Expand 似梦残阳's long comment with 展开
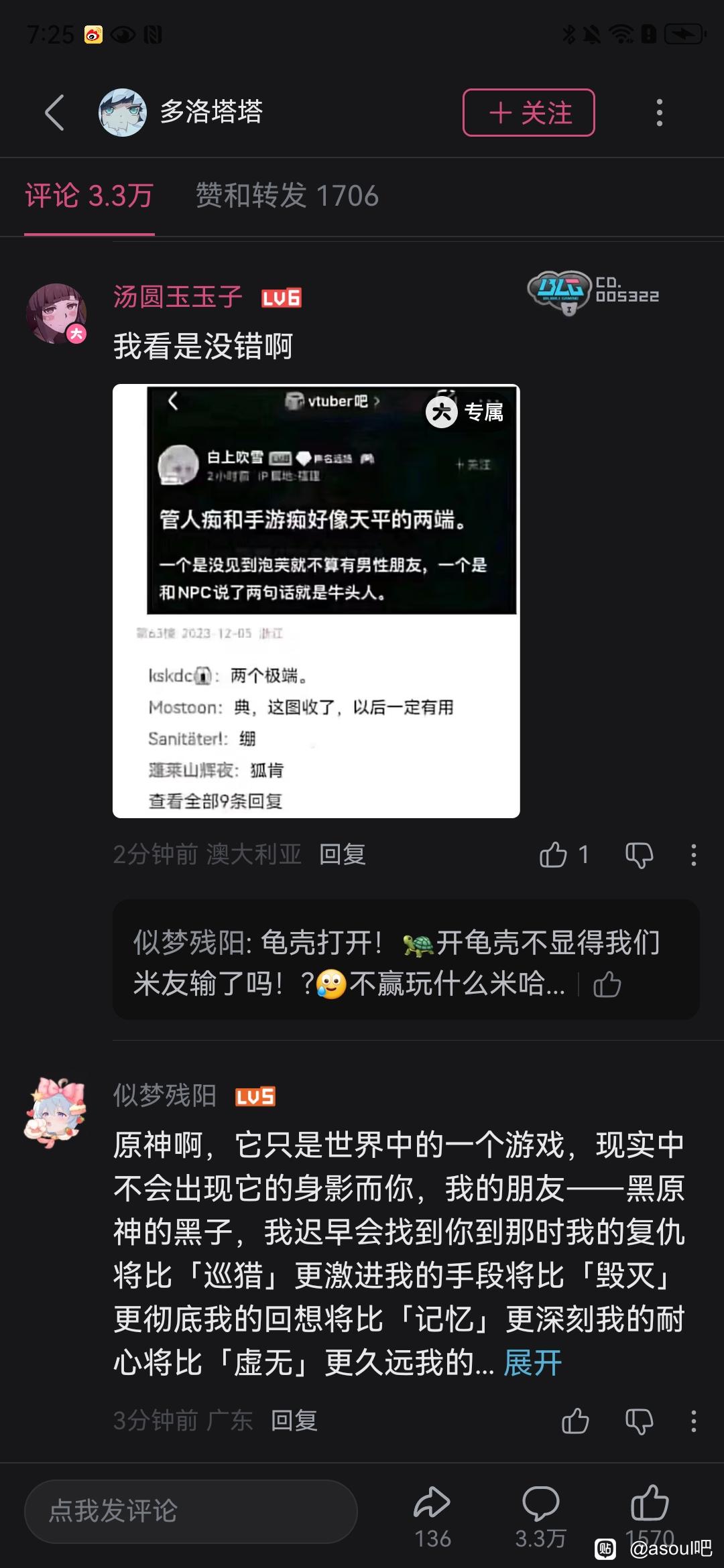 (x=532, y=1363)
